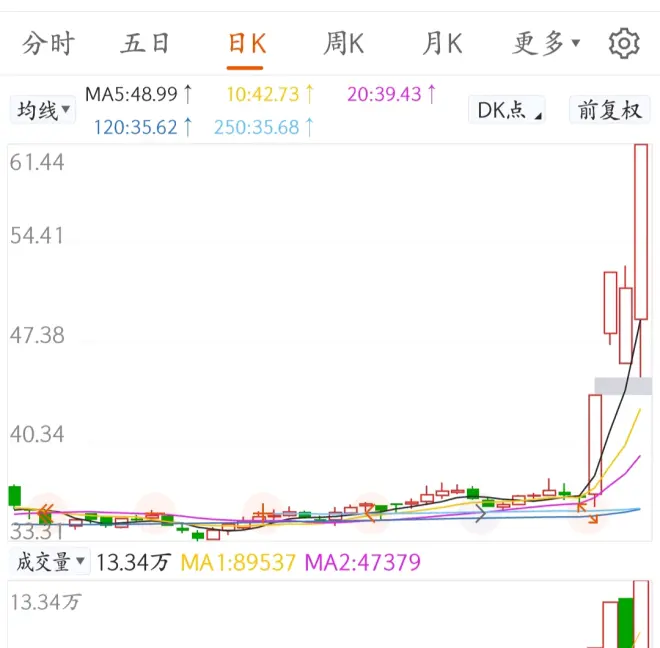The width and height of the screenshot is (660, 648).
Task: Open the 成交量 sub-indicator dropdown
Action: coord(50,562)
